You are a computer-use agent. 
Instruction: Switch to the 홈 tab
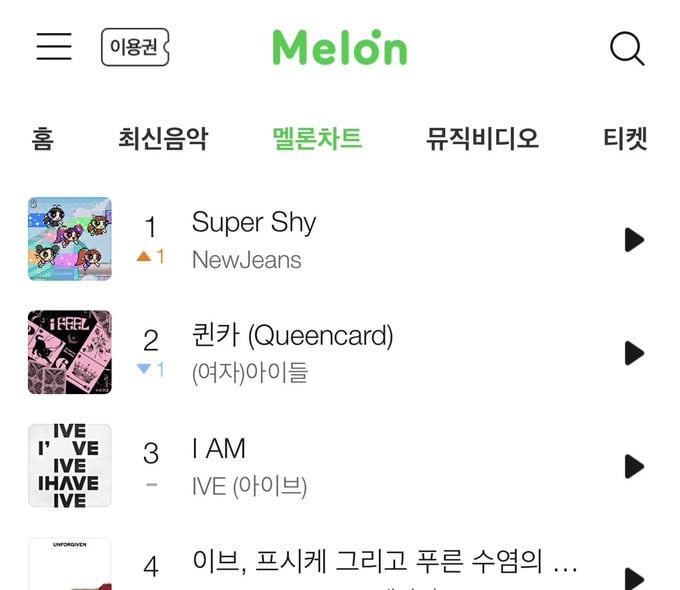point(42,138)
